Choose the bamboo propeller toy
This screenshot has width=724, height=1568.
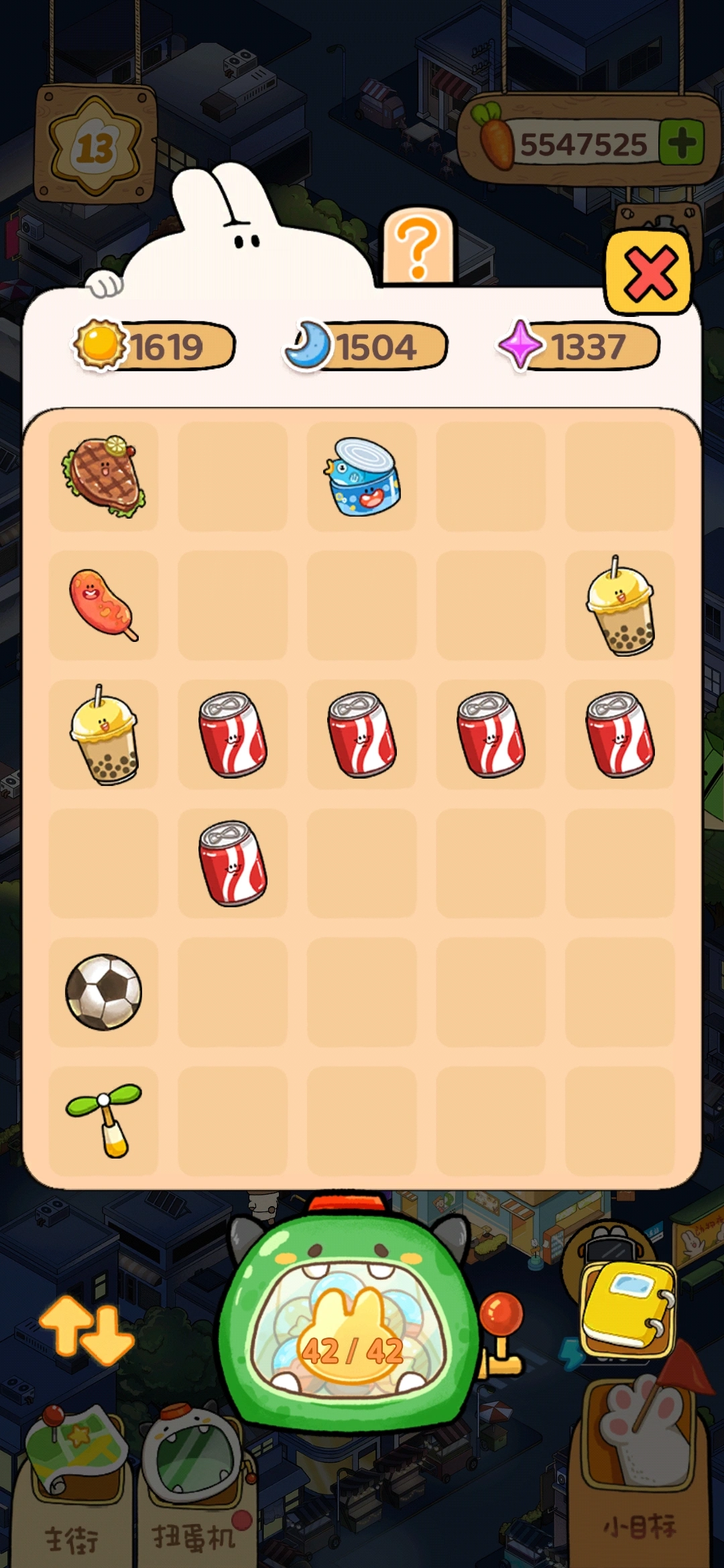click(x=103, y=1120)
